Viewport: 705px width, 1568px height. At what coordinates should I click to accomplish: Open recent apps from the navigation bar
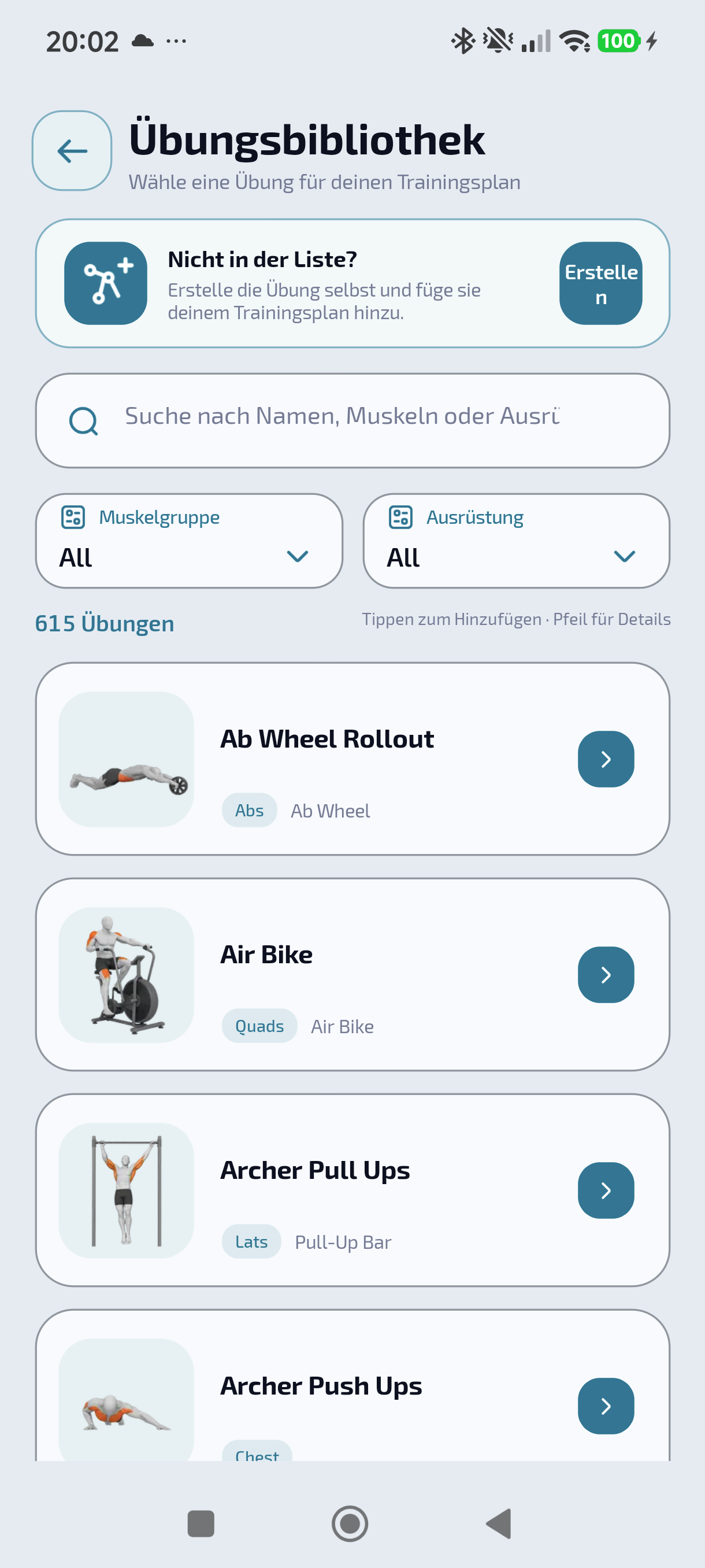click(201, 1524)
